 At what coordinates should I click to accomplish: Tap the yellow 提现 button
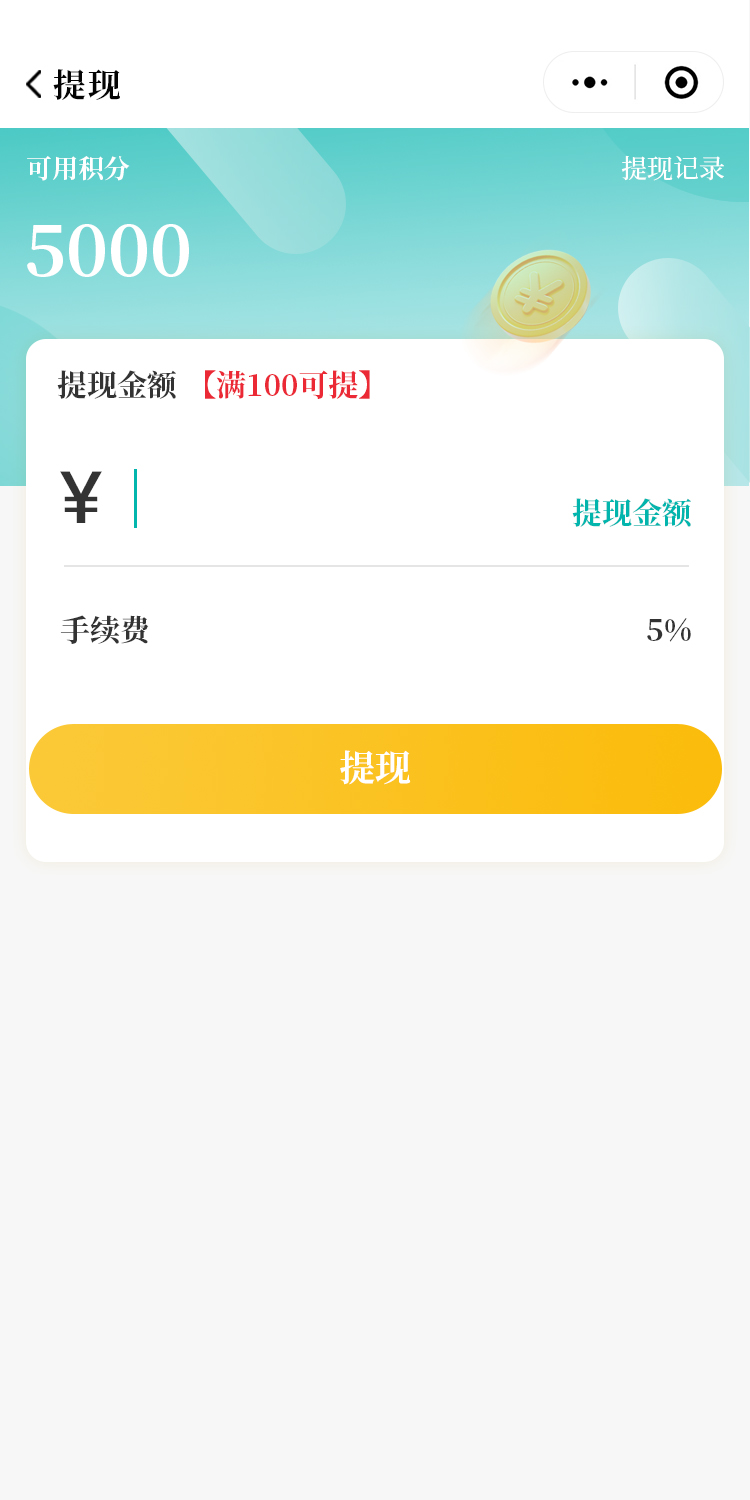[x=375, y=768]
